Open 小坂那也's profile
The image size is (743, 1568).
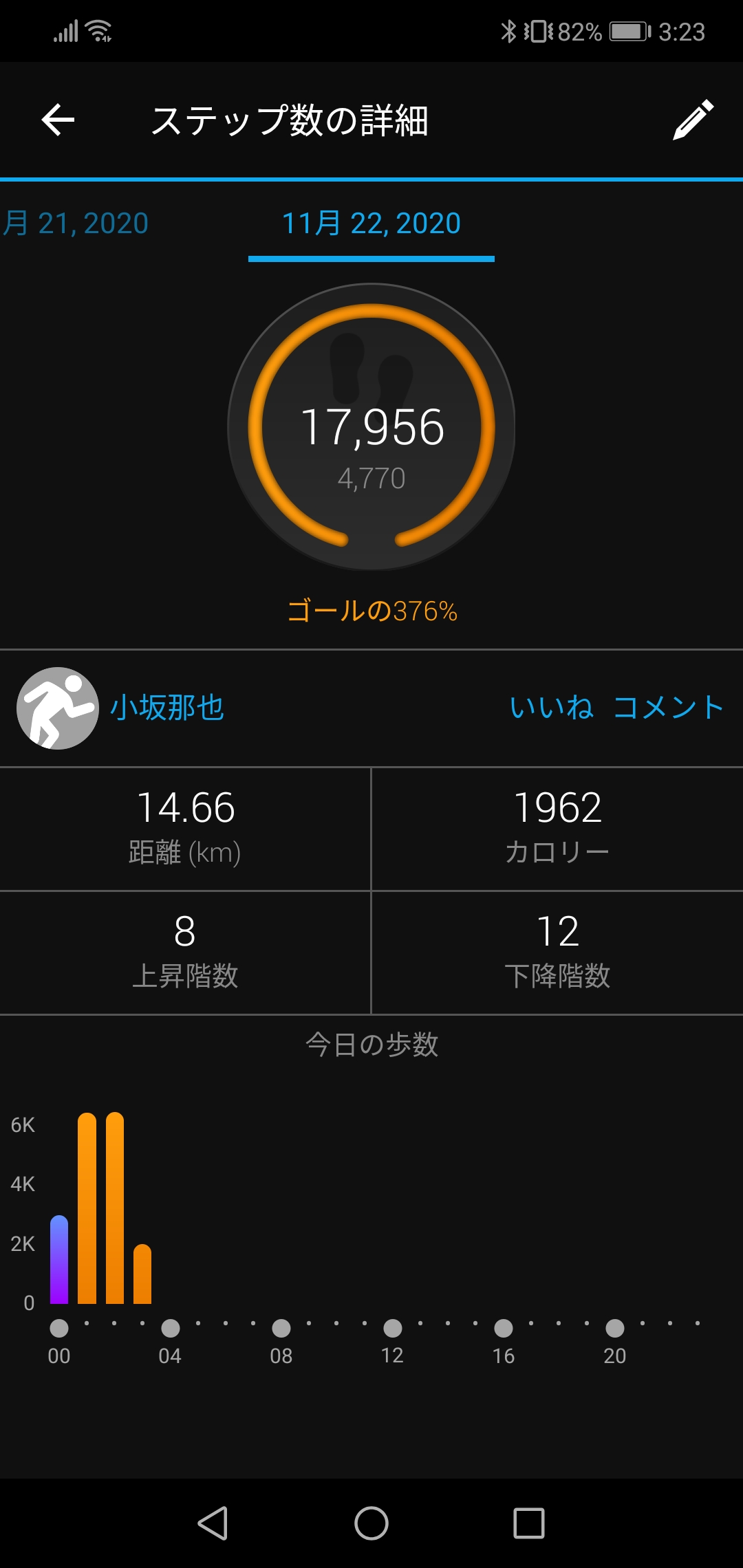(x=167, y=708)
